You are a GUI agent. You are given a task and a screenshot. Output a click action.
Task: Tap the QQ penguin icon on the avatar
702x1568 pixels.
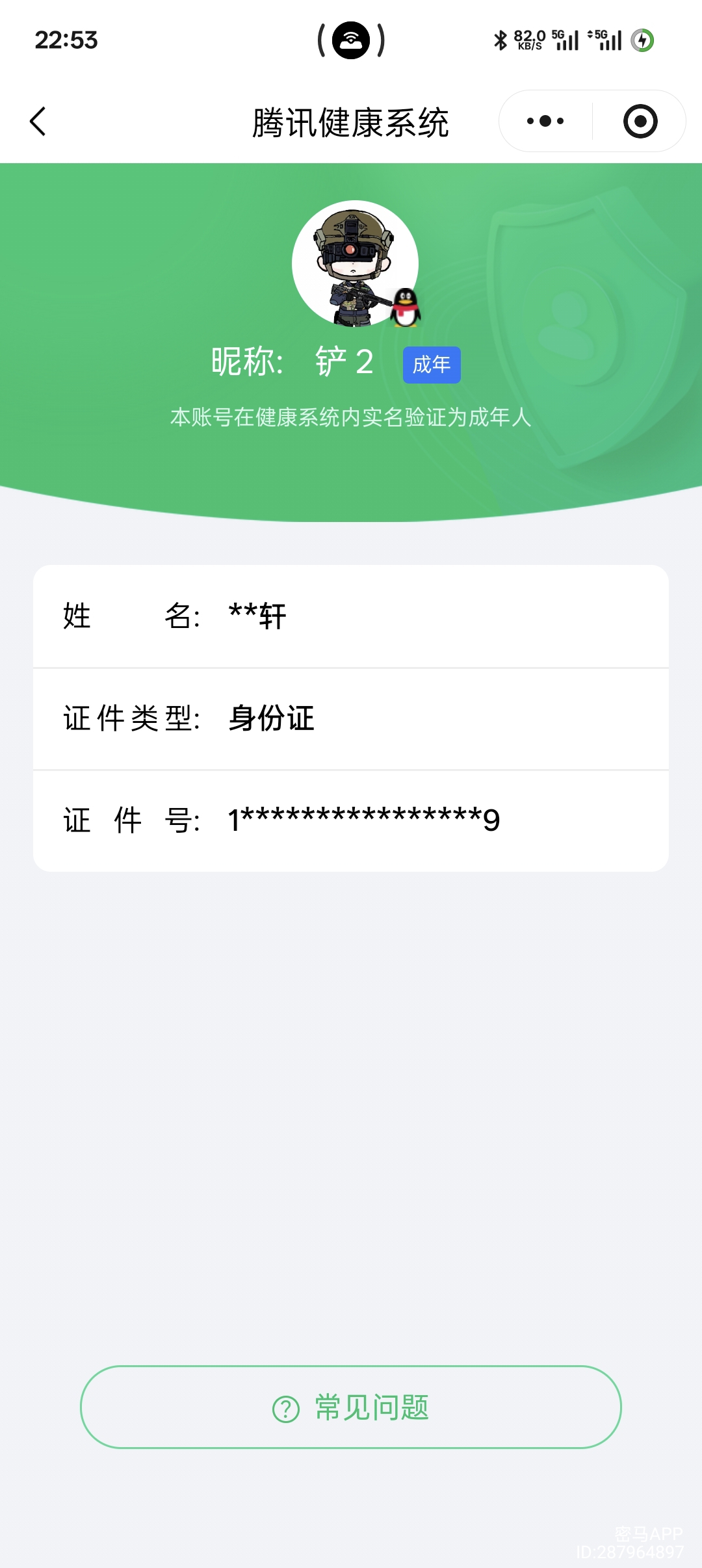(x=406, y=306)
